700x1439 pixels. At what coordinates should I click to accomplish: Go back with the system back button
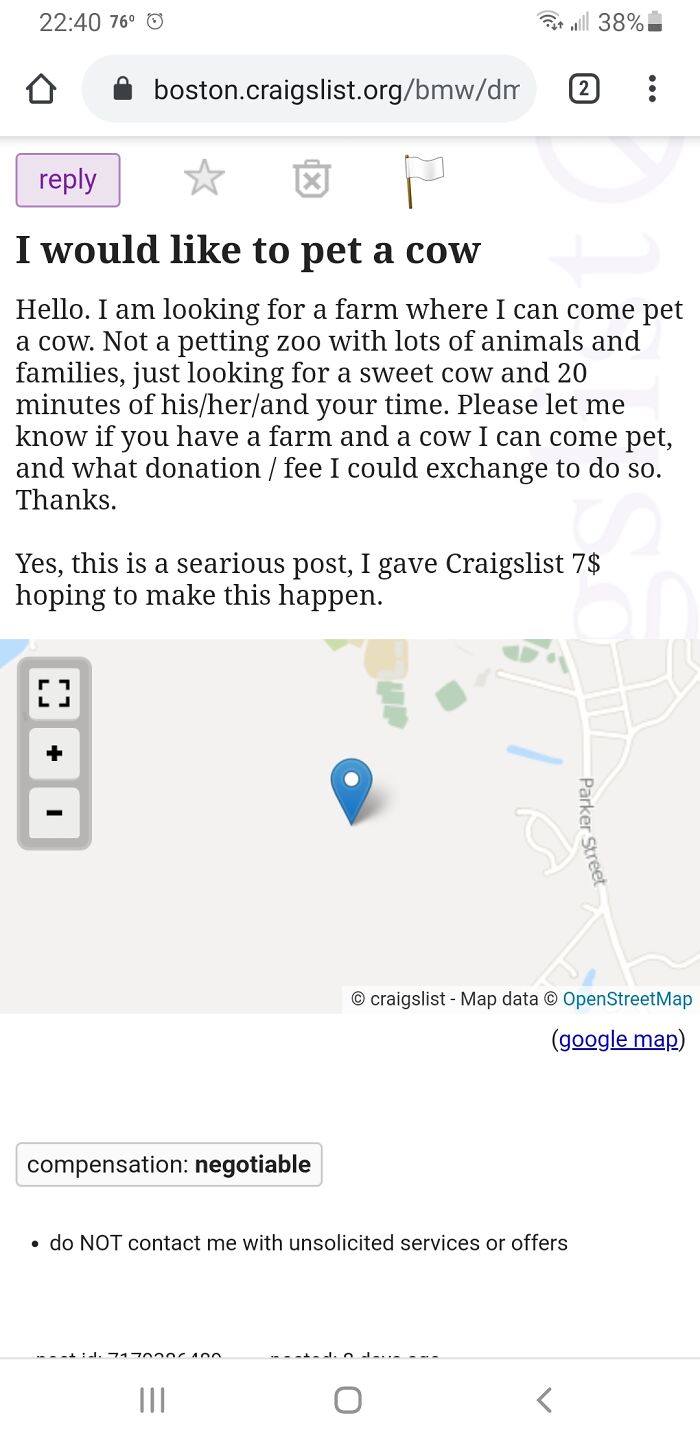[x=544, y=1399]
